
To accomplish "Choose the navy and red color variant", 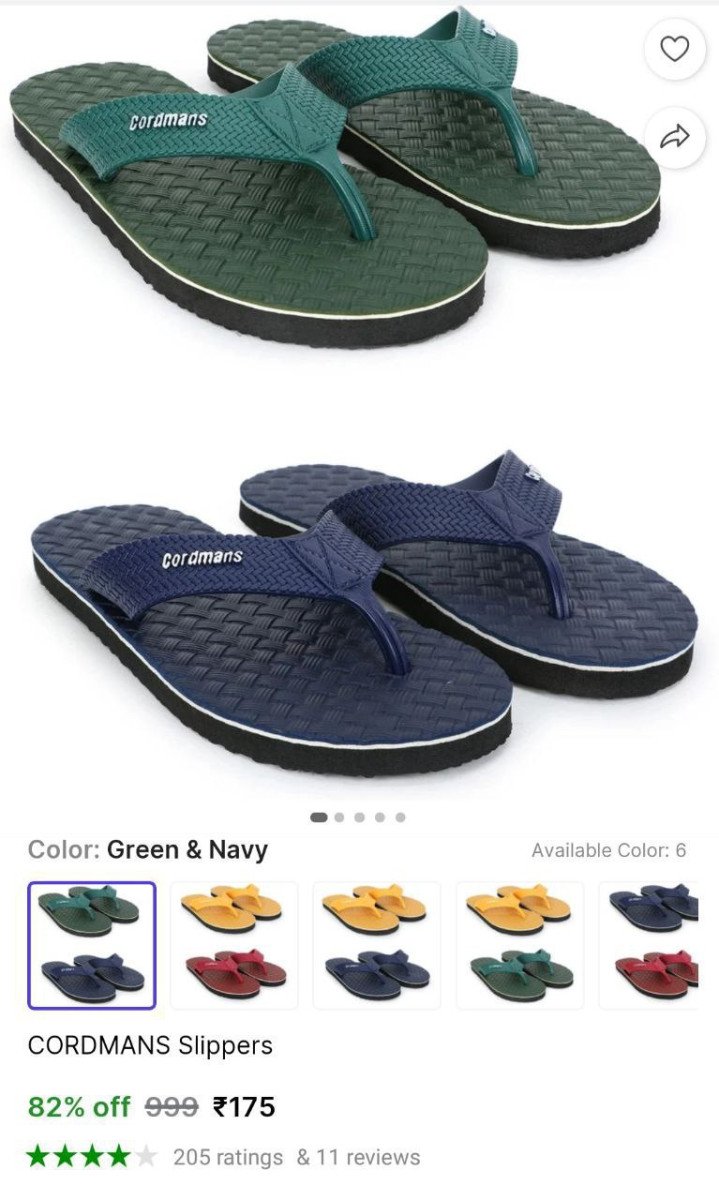I will coord(656,945).
